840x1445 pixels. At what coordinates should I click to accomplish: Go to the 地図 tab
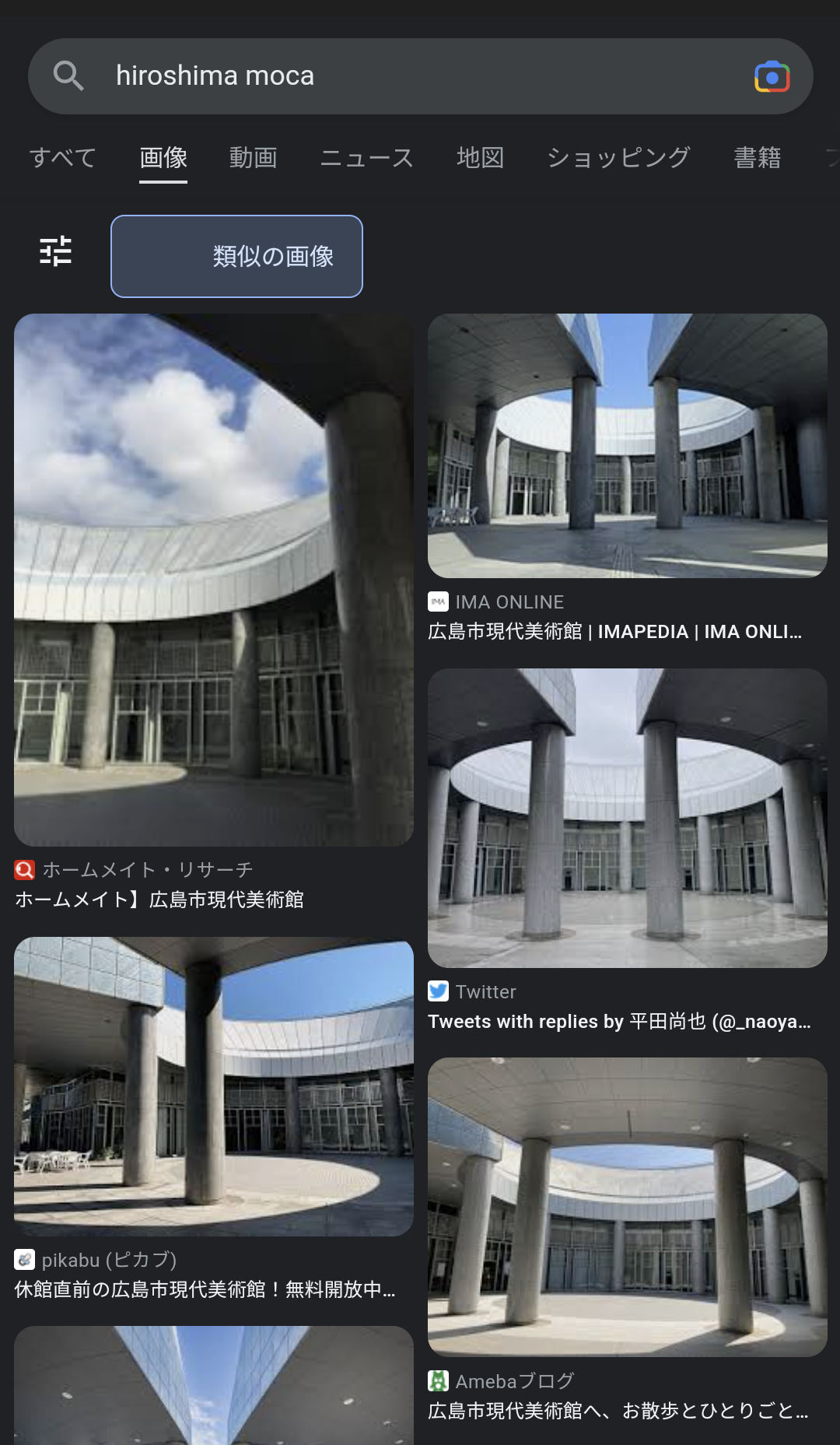(x=480, y=158)
